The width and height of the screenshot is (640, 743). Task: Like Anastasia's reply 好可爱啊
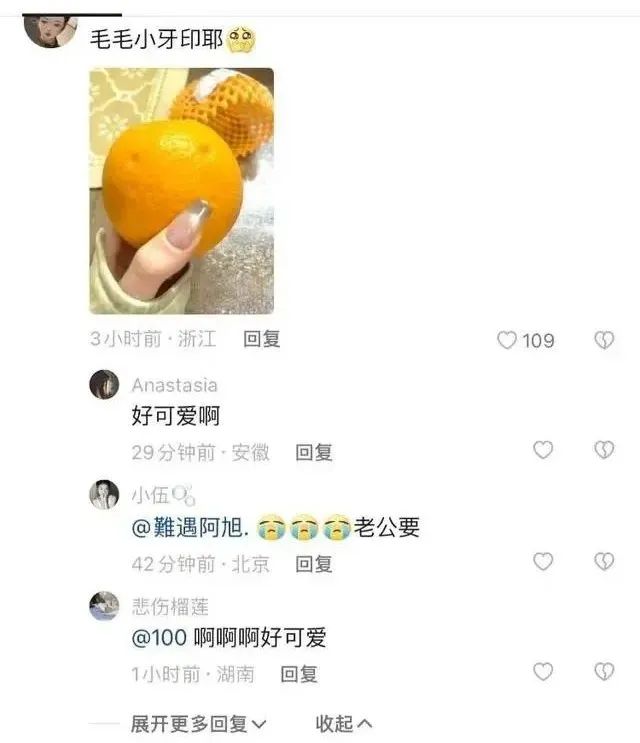point(543,451)
